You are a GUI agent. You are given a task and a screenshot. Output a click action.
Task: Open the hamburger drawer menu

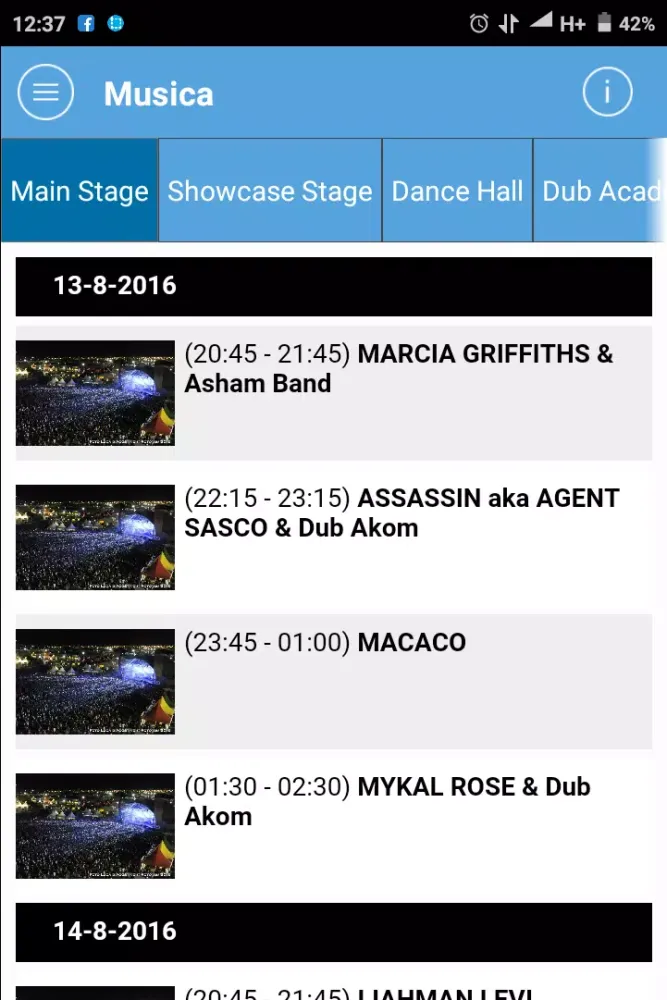coord(46,93)
